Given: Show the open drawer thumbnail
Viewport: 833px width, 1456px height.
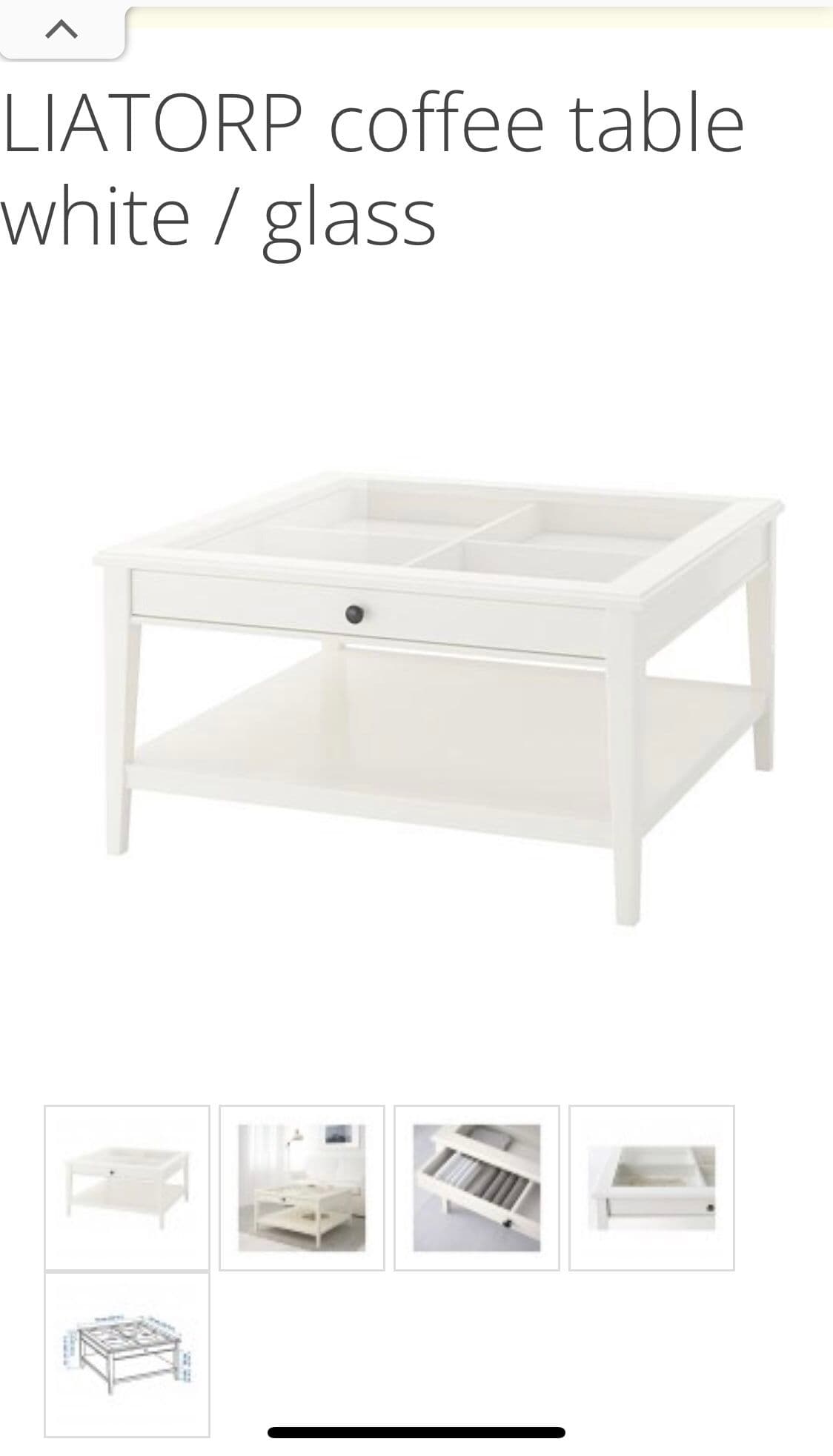Looking at the screenshot, I should tap(477, 1187).
